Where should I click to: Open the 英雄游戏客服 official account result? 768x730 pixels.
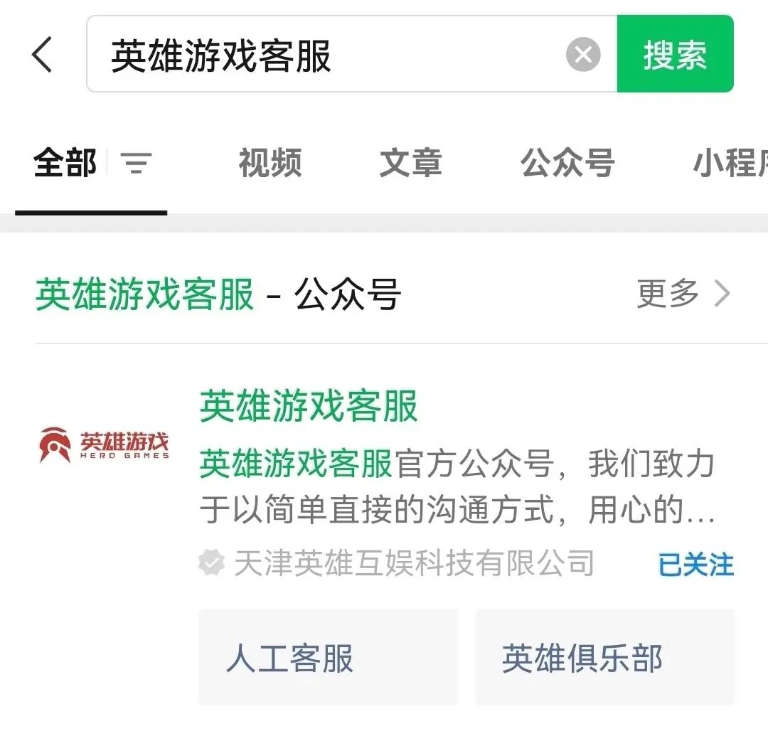pos(308,407)
